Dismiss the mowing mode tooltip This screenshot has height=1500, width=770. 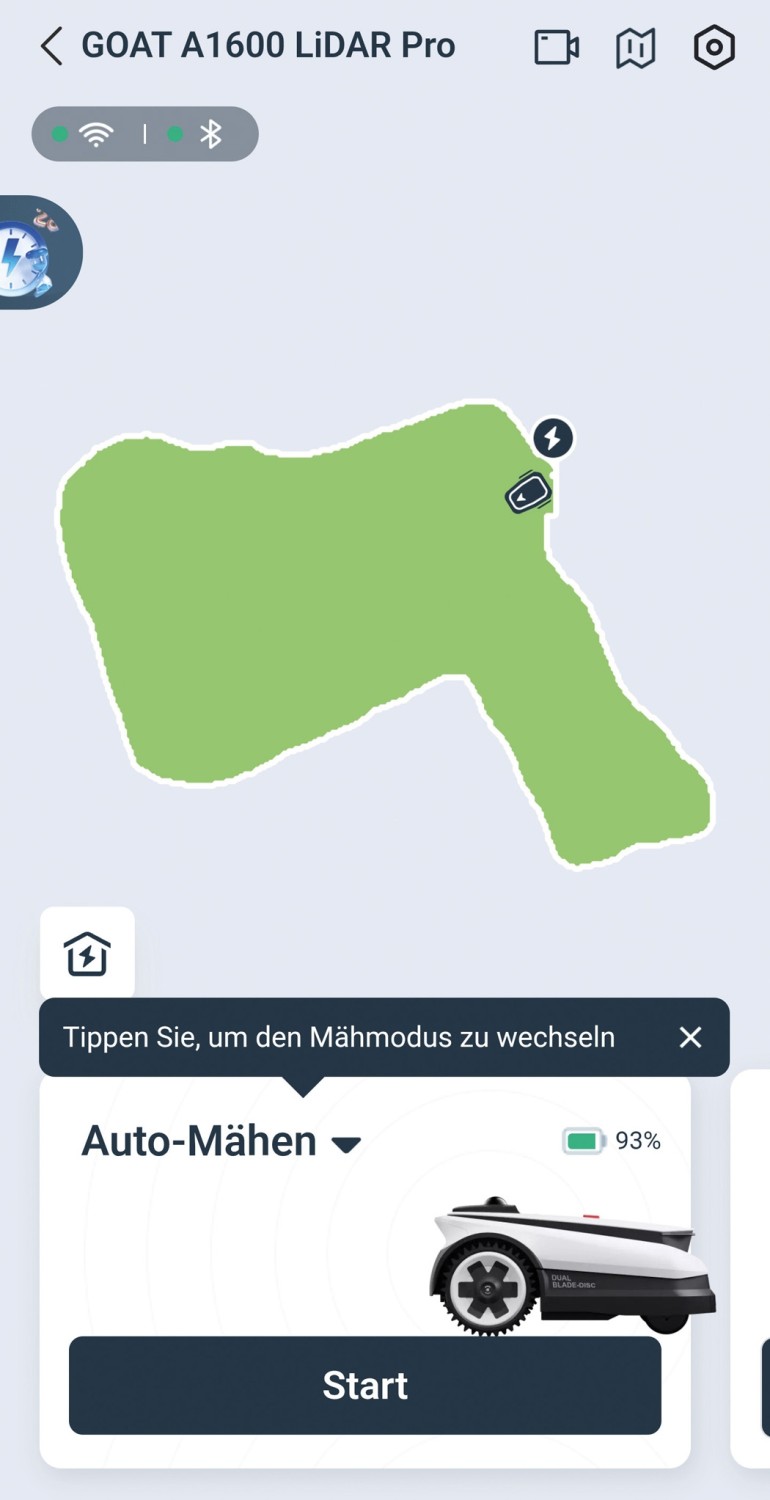pyautogui.click(x=690, y=1037)
